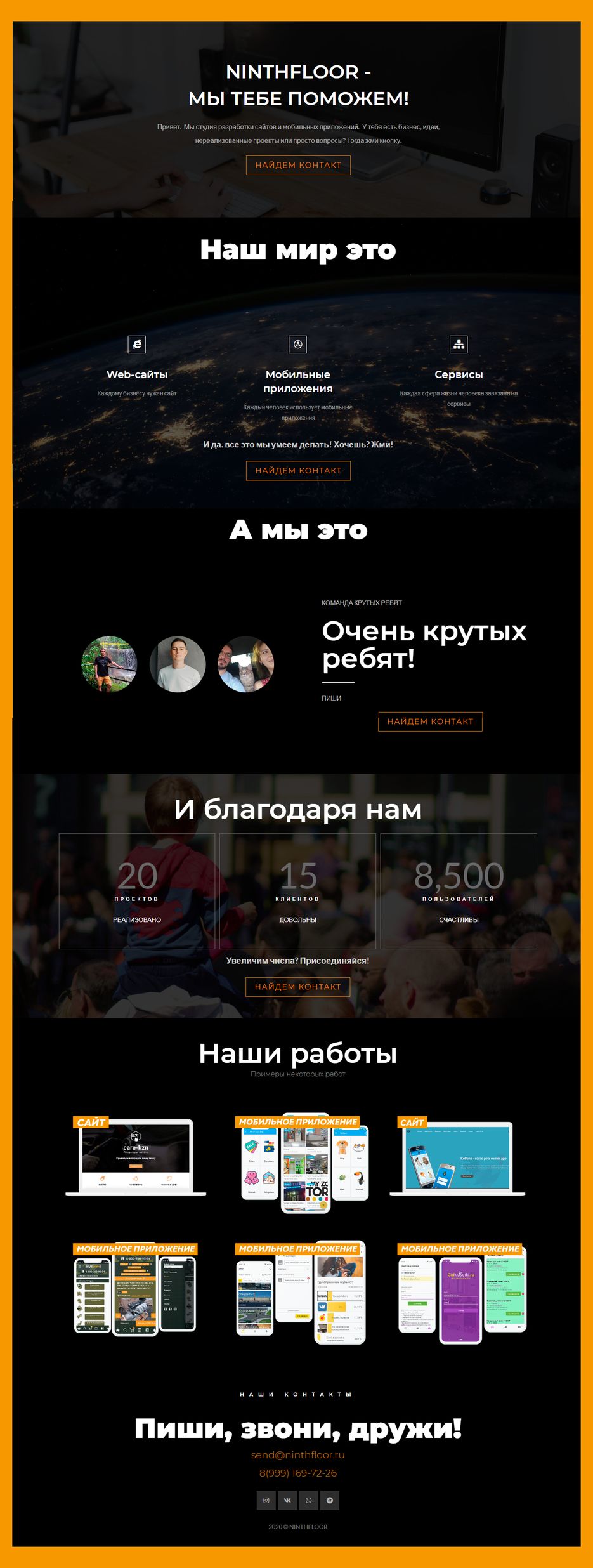The height and width of the screenshot is (1568, 593).
Task: Open the Instagram social icon
Action: point(266,1500)
